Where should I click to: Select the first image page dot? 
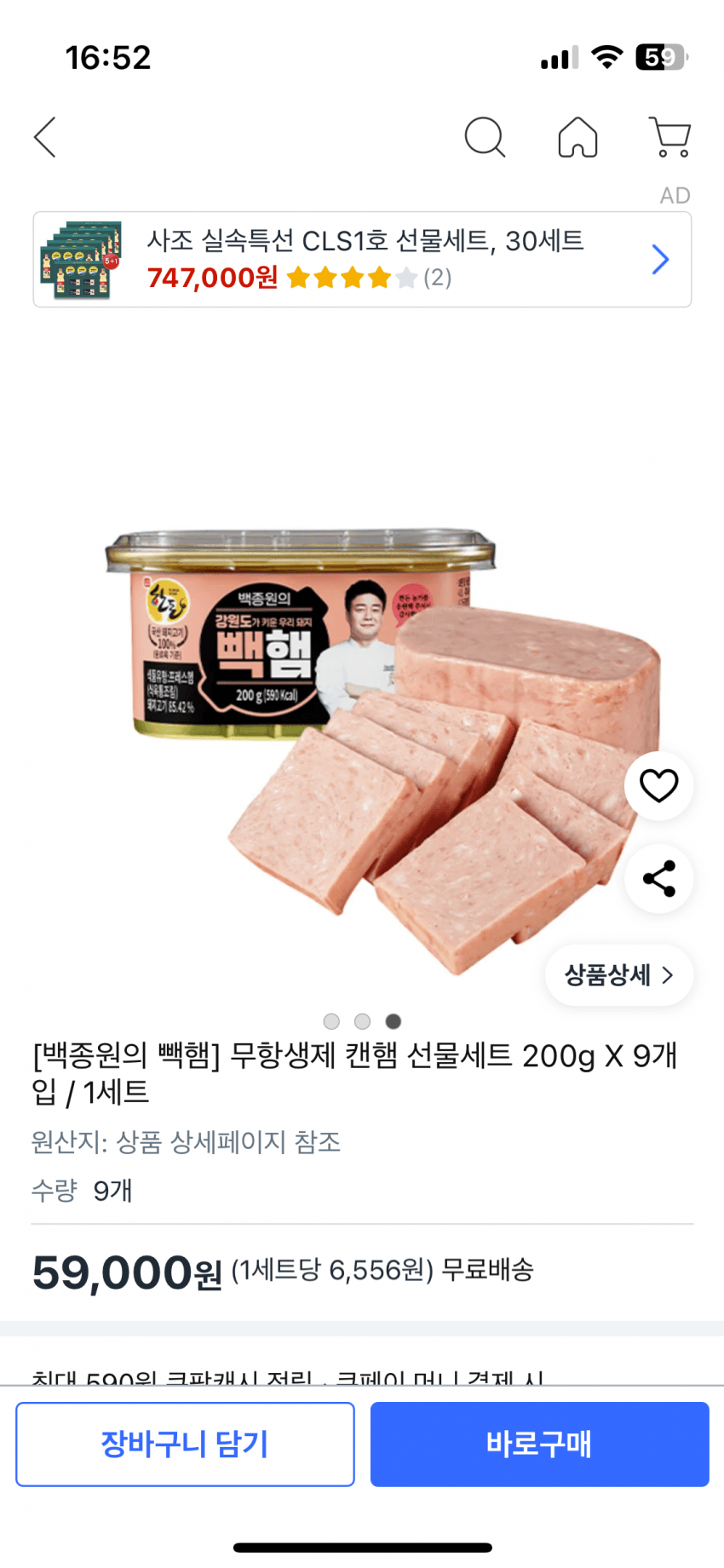[331, 1021]
